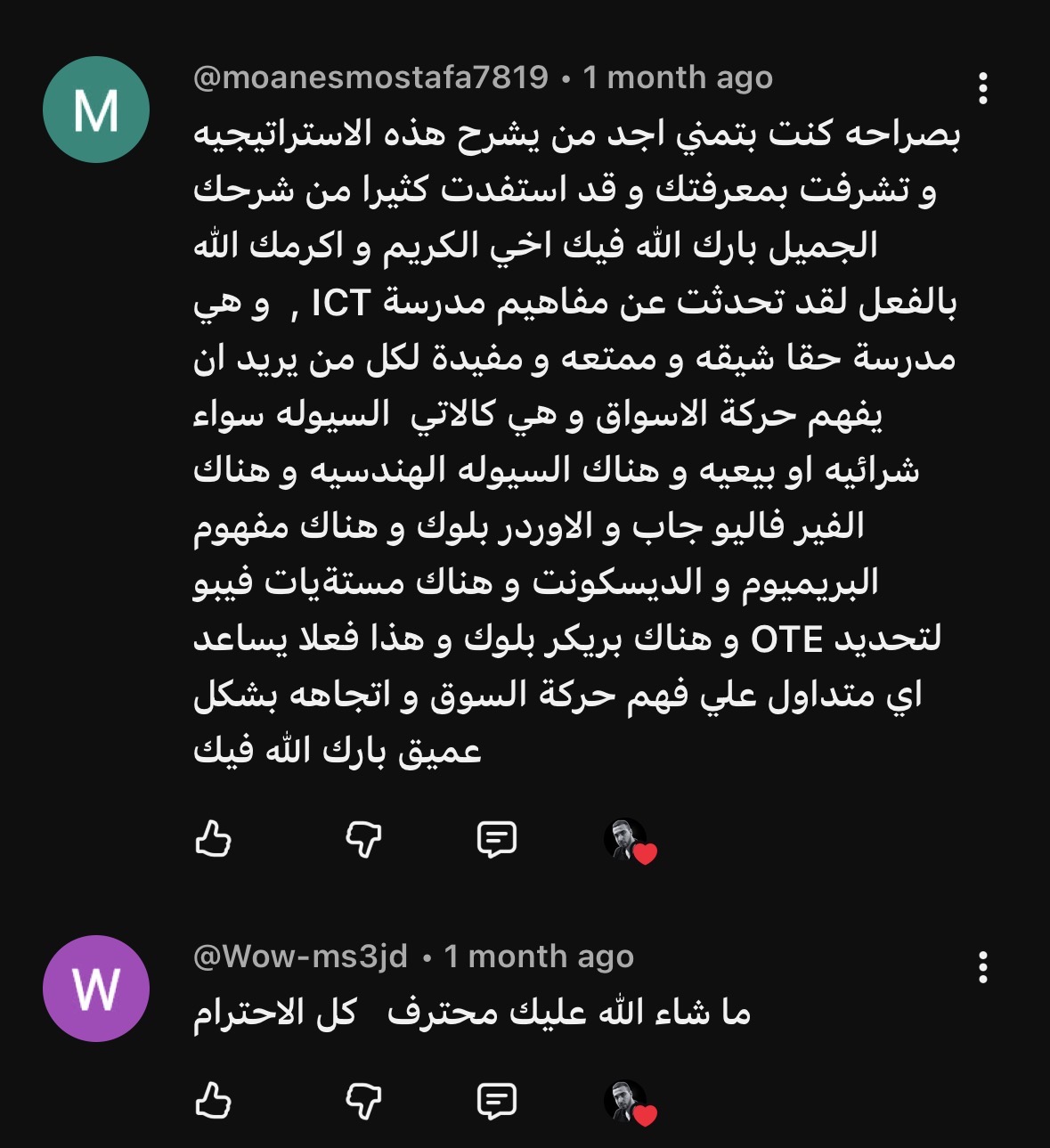Reply to Wow-ms3jd's comment
Screen dimensions: 1050x1148
496,1101
